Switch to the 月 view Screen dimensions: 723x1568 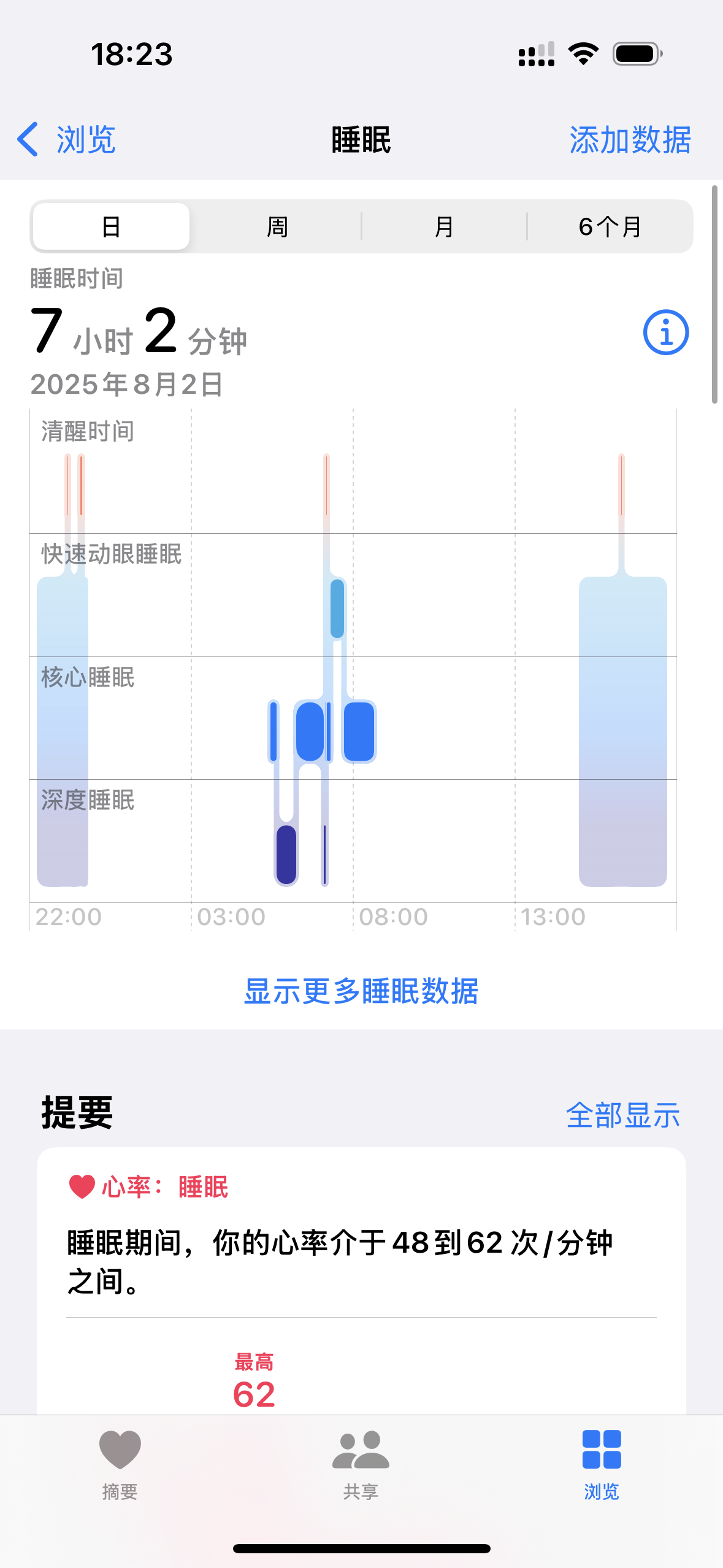[443, 226]
